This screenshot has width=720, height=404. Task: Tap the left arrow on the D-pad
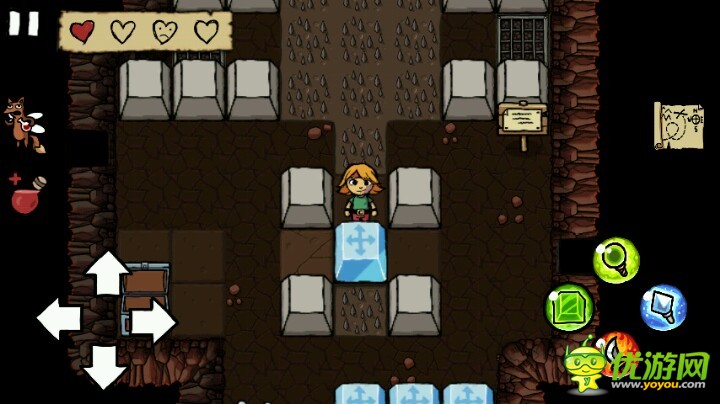coord(59,320)
